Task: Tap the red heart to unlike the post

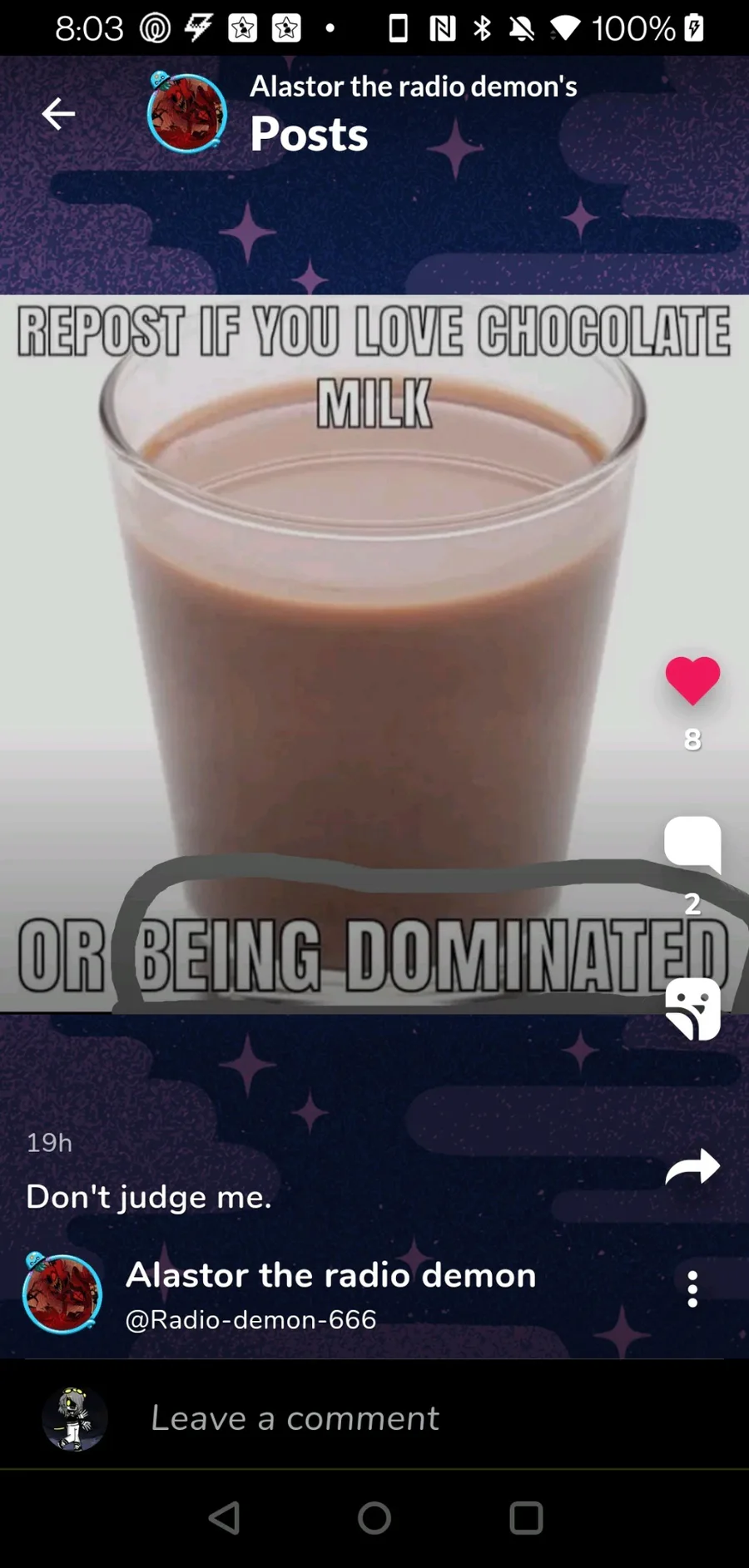Action: [x=692, y=680]
